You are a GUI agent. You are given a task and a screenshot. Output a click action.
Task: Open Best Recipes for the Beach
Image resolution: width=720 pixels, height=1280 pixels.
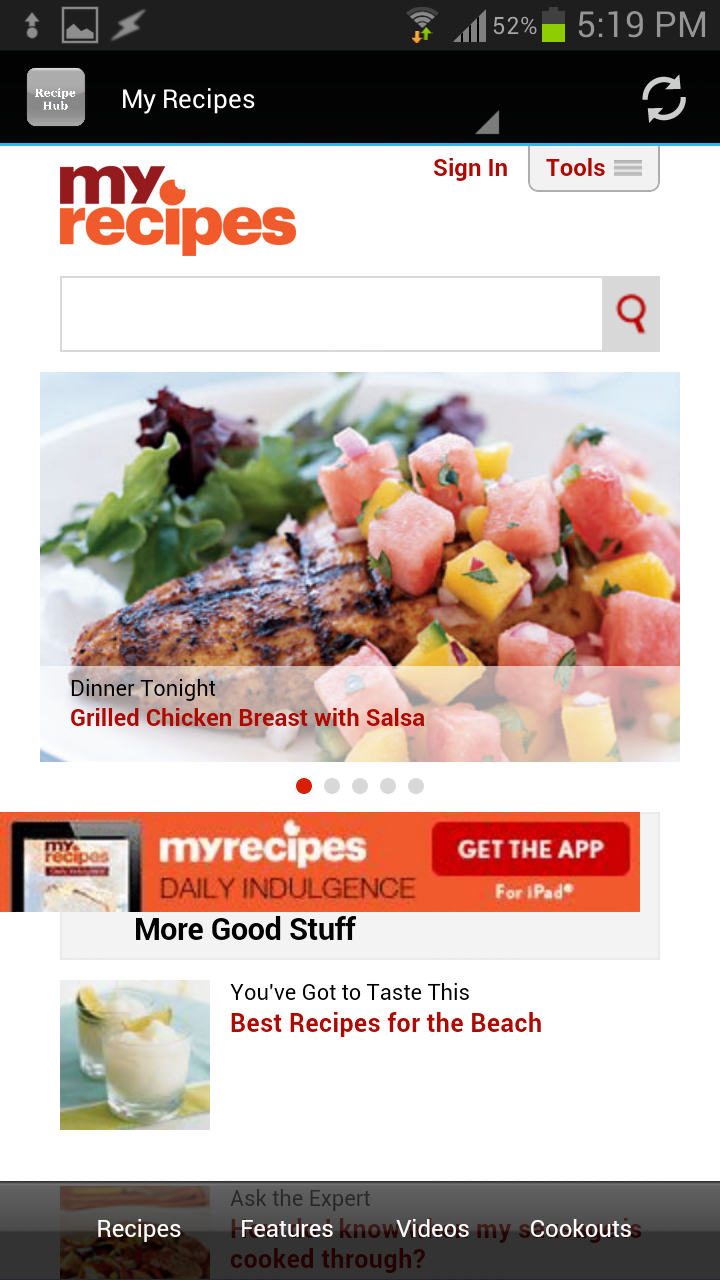click(x=385, y=1023)
